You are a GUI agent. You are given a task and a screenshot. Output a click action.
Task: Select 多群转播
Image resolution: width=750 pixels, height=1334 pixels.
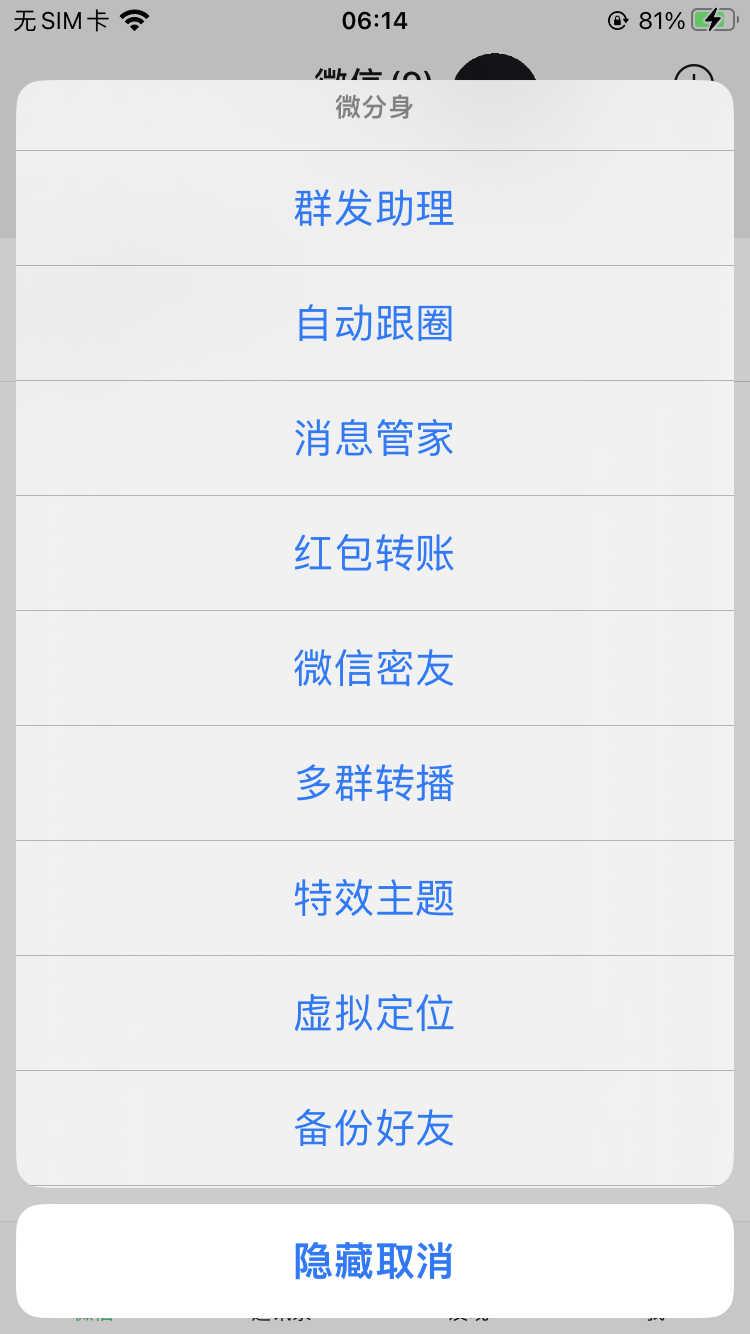pyautogui.click(x=374, y=783)
